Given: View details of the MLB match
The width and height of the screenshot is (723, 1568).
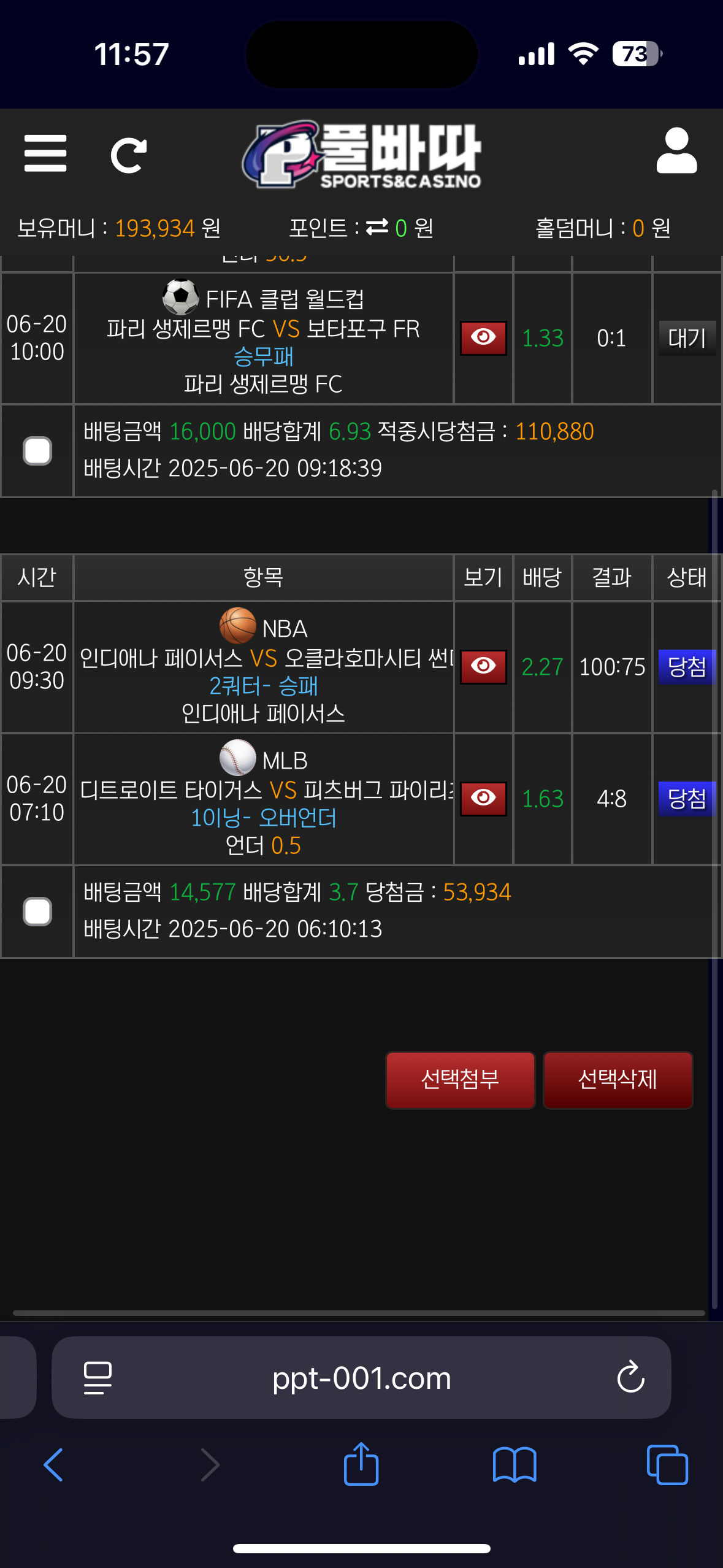Looking at the screenshot, I should pos(483,799).
